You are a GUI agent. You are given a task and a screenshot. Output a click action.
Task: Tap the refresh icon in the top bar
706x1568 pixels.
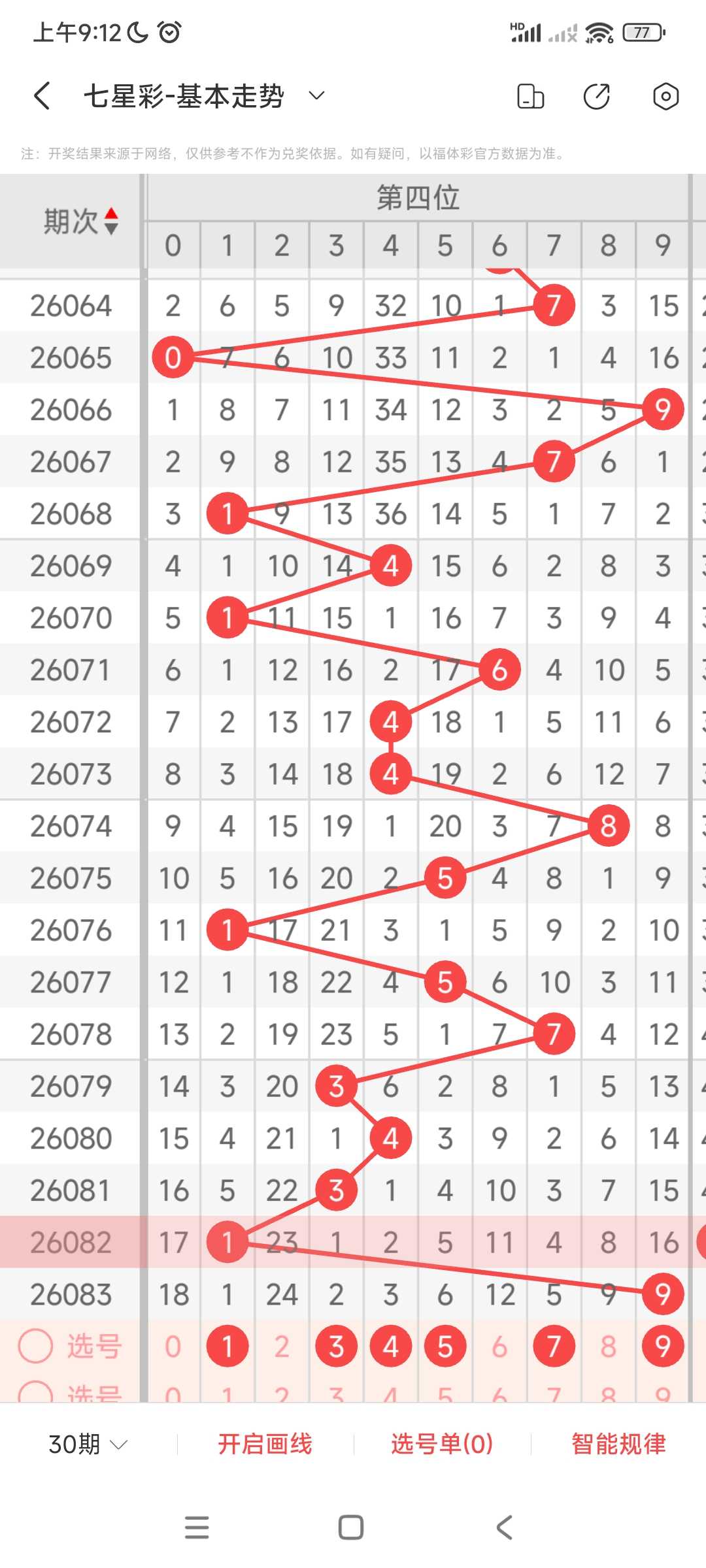[597, 96]
